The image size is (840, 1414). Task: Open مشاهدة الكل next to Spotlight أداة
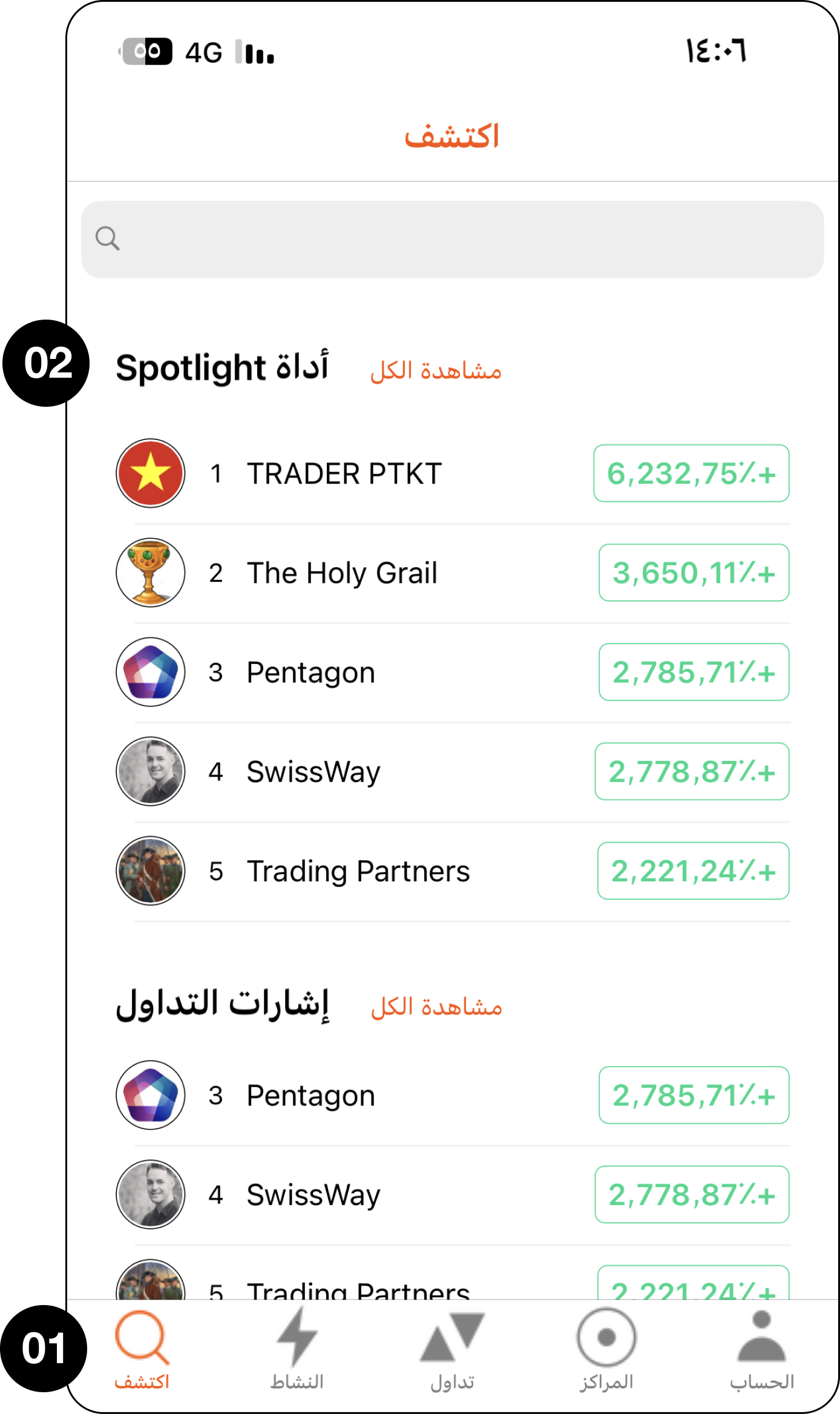click(436, 370)
